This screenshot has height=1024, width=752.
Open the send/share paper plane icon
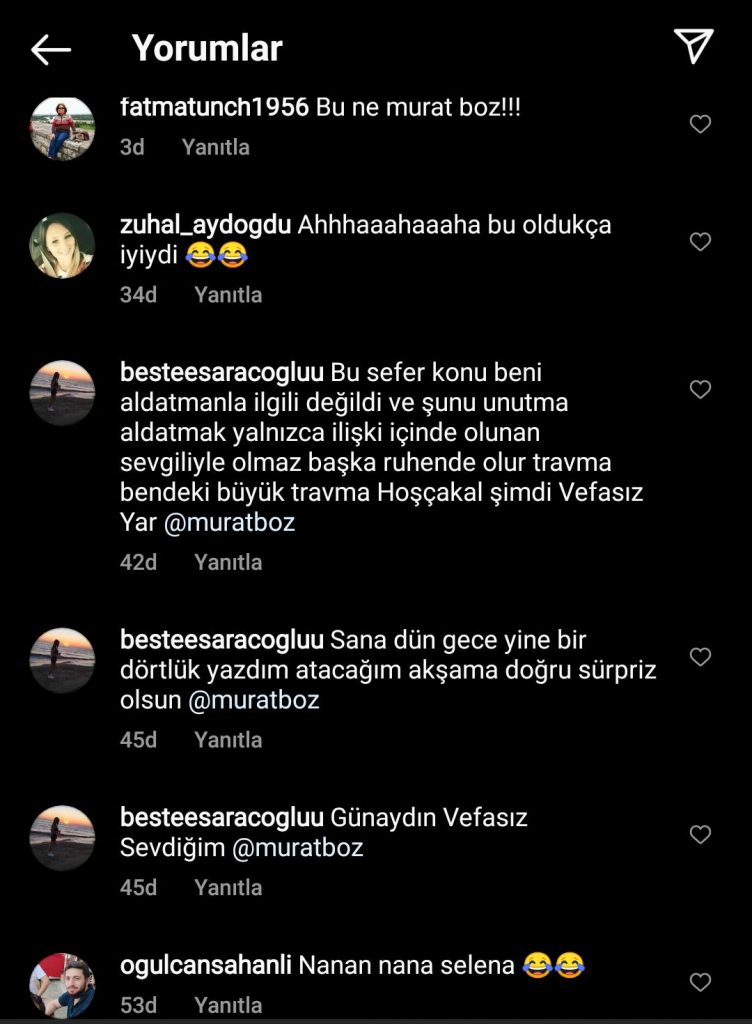693,46
